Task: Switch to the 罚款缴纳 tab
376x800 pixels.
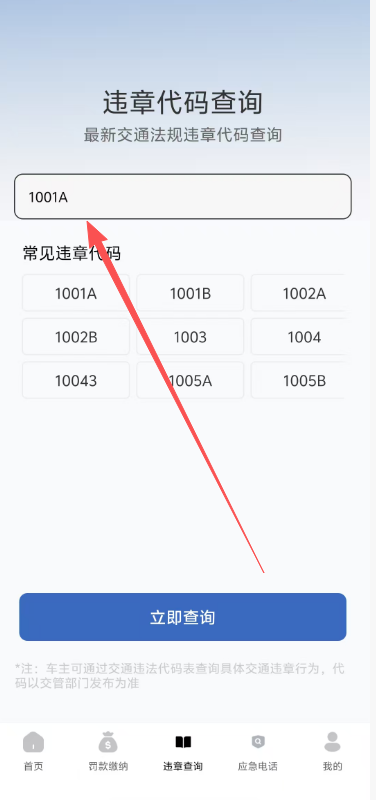Action: tap(108, 751)
